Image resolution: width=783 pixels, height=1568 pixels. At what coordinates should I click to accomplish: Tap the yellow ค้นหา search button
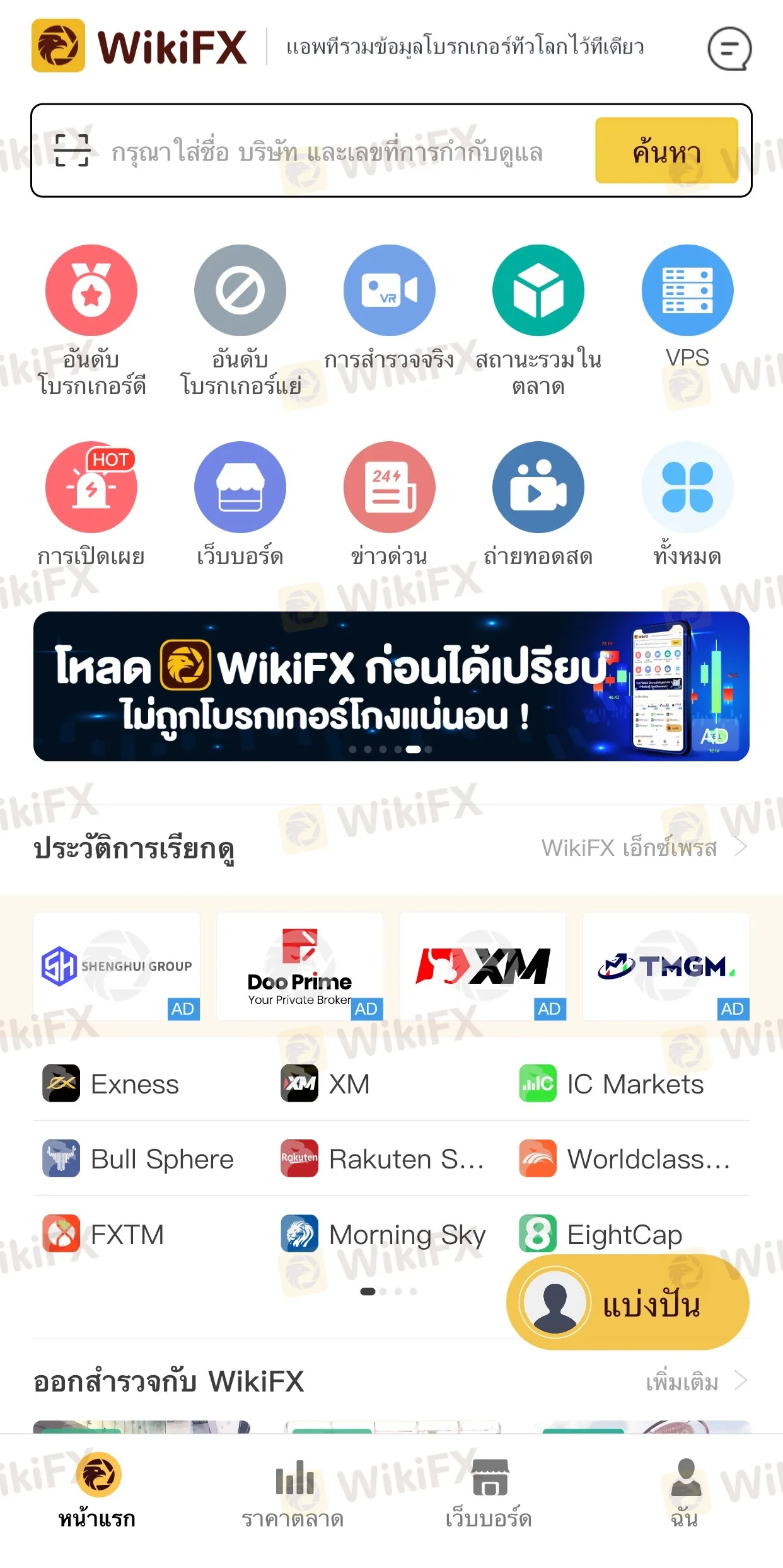(666, 151)
